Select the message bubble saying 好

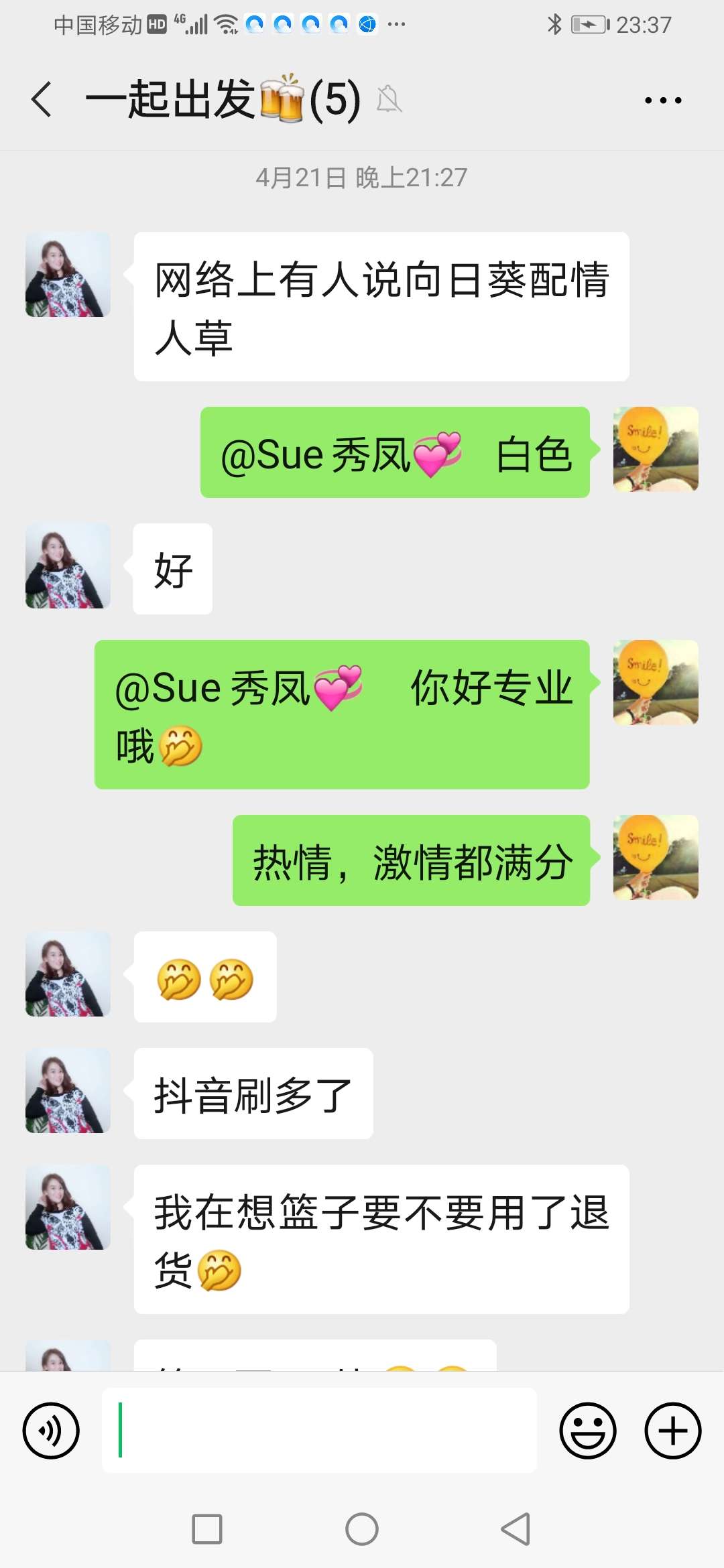[x=172, y=568]
